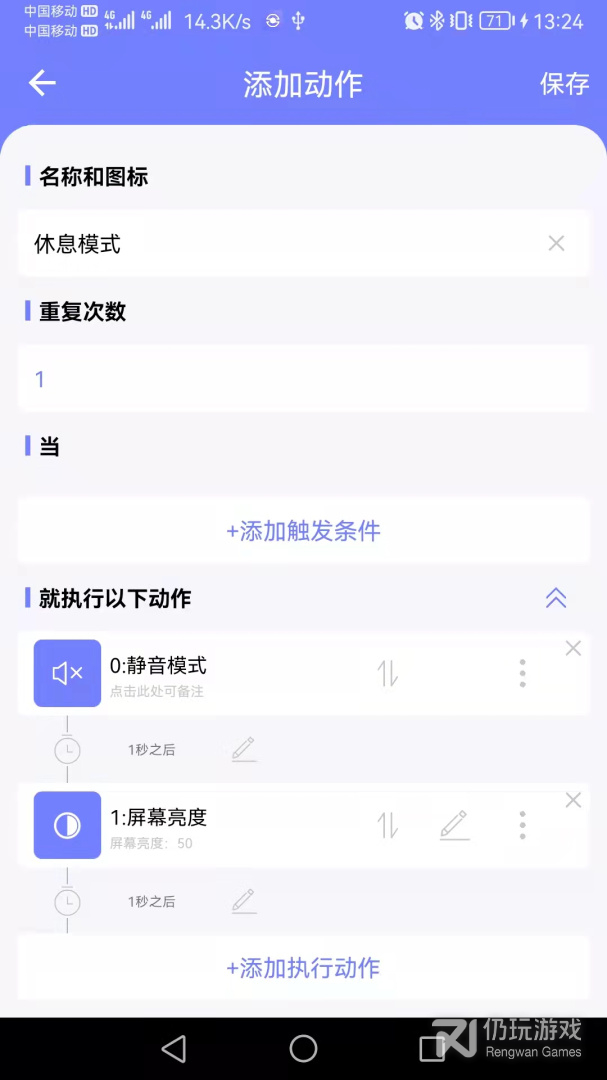Edit the delay after 0:静音模式
607x1080 pixels.
point(243,749)
